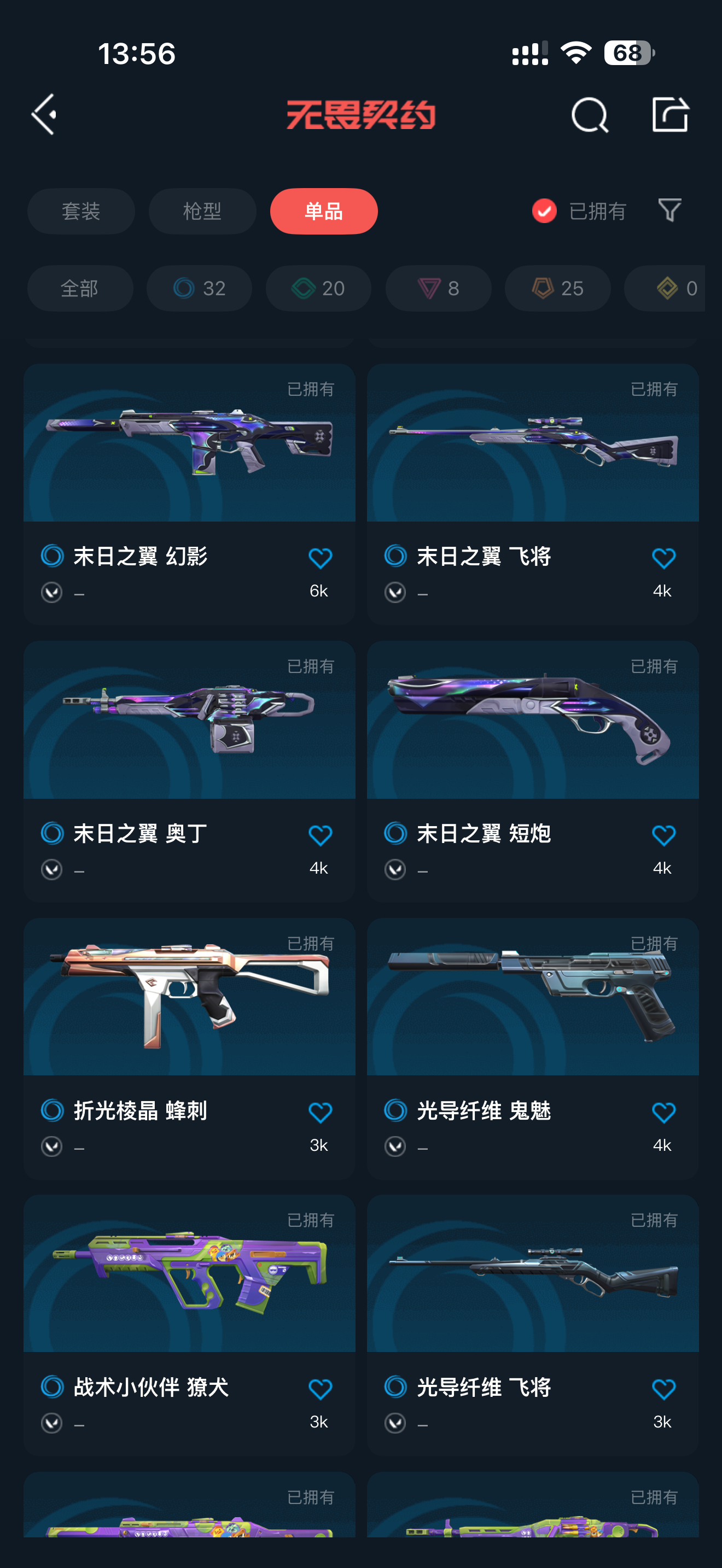Filter by the orange tier chip with 25

557,288
